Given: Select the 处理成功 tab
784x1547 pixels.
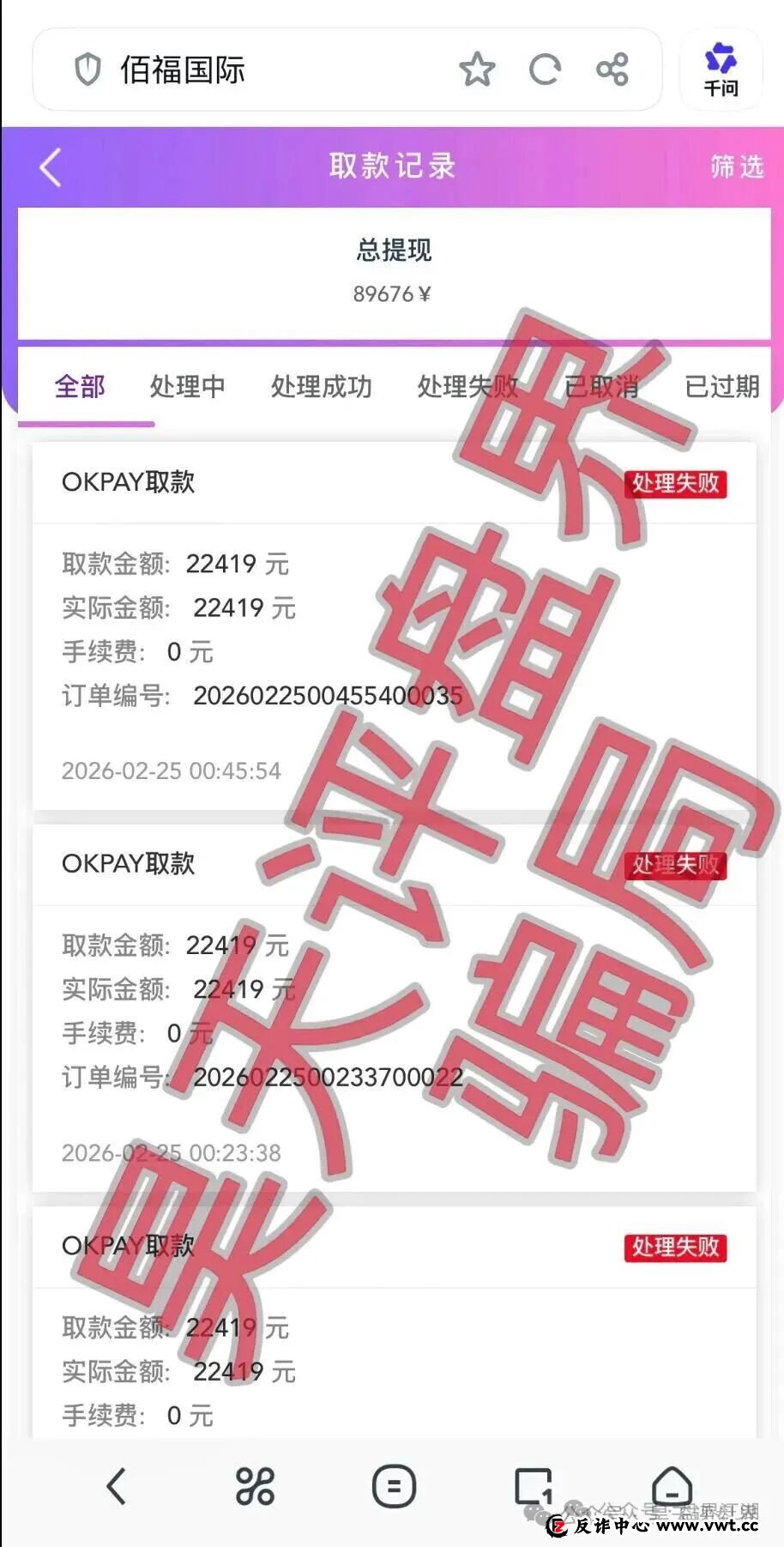Looking at the screenshot, I should coord(321,387).
